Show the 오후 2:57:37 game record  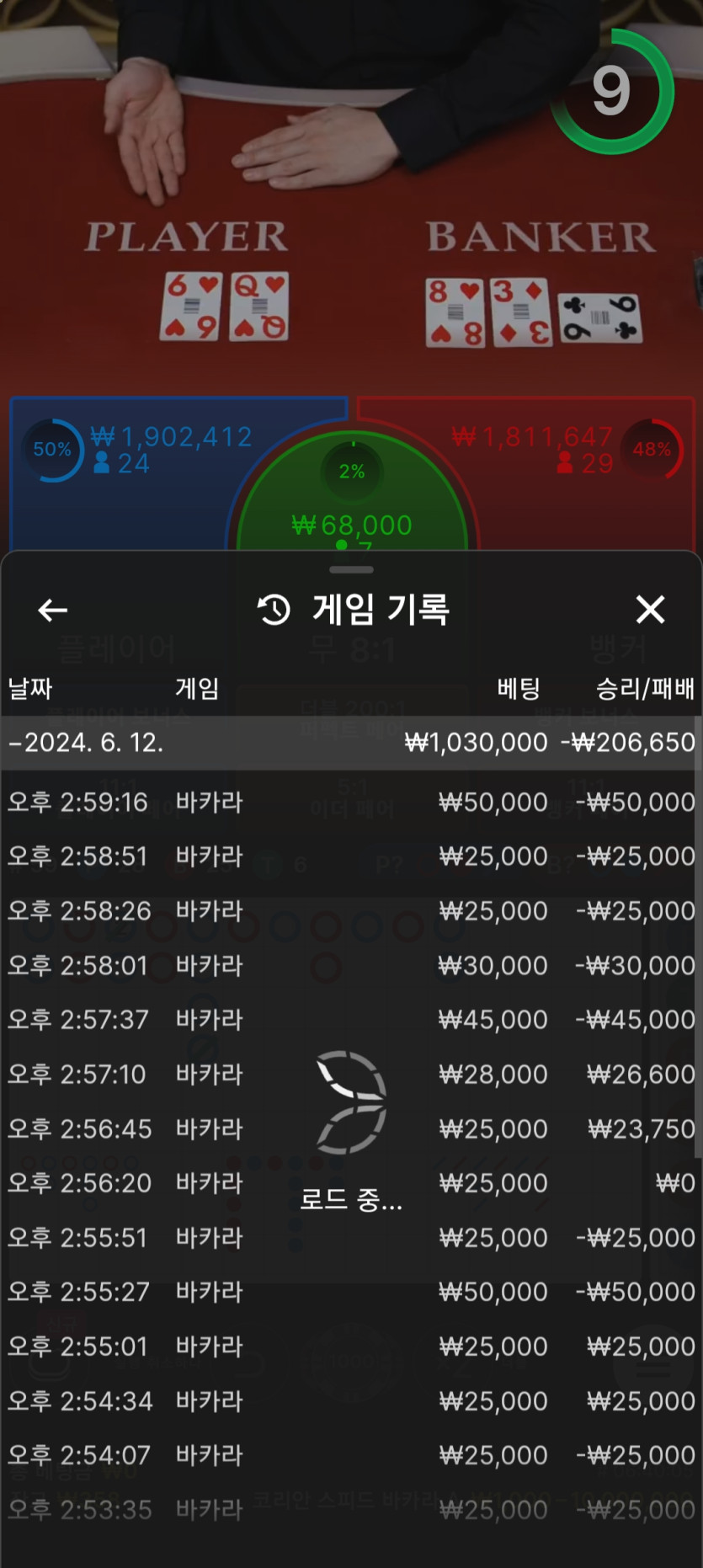click(351, 1020)
